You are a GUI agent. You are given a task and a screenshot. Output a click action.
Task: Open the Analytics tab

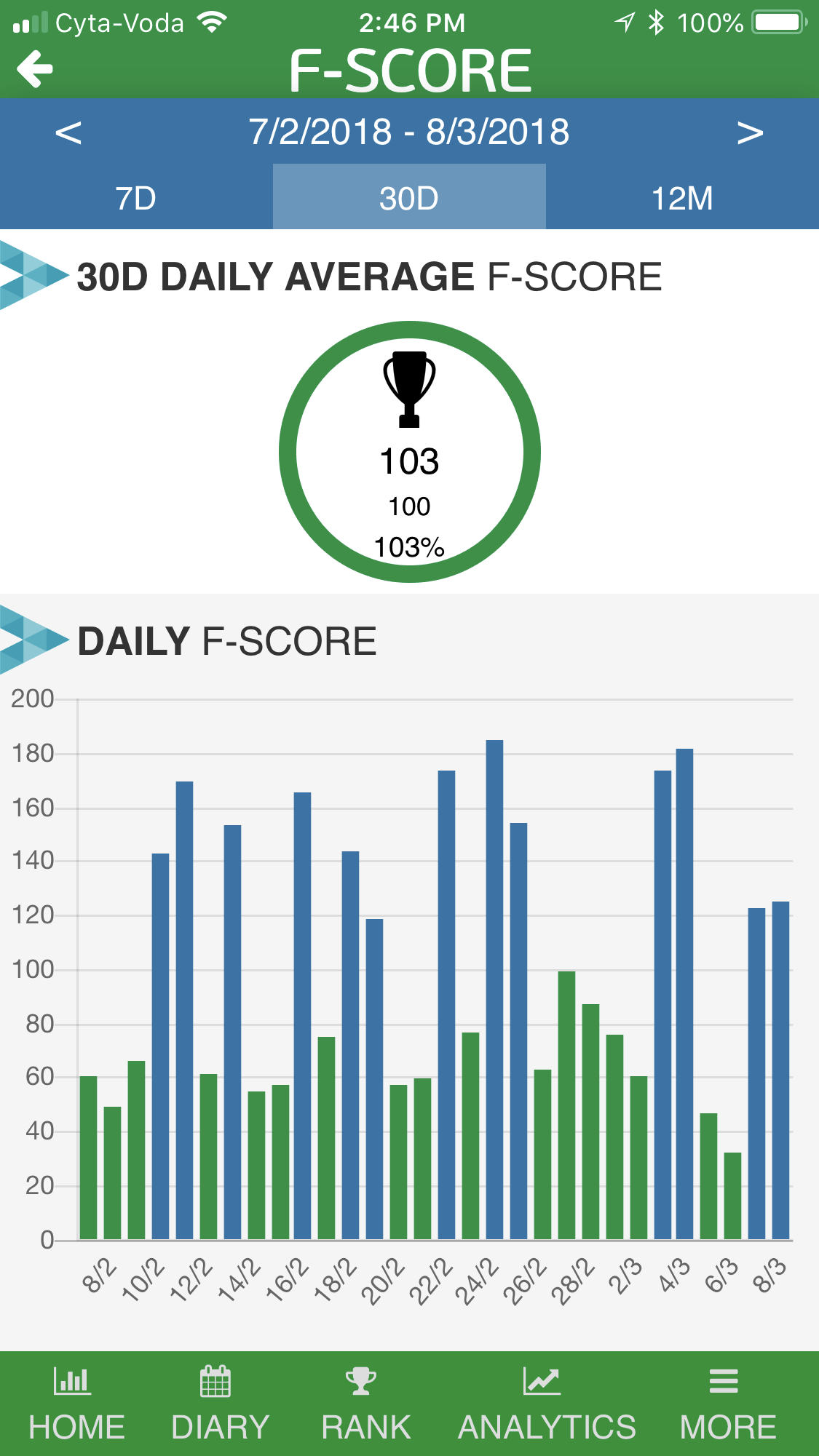click(x=547, y=1404)
